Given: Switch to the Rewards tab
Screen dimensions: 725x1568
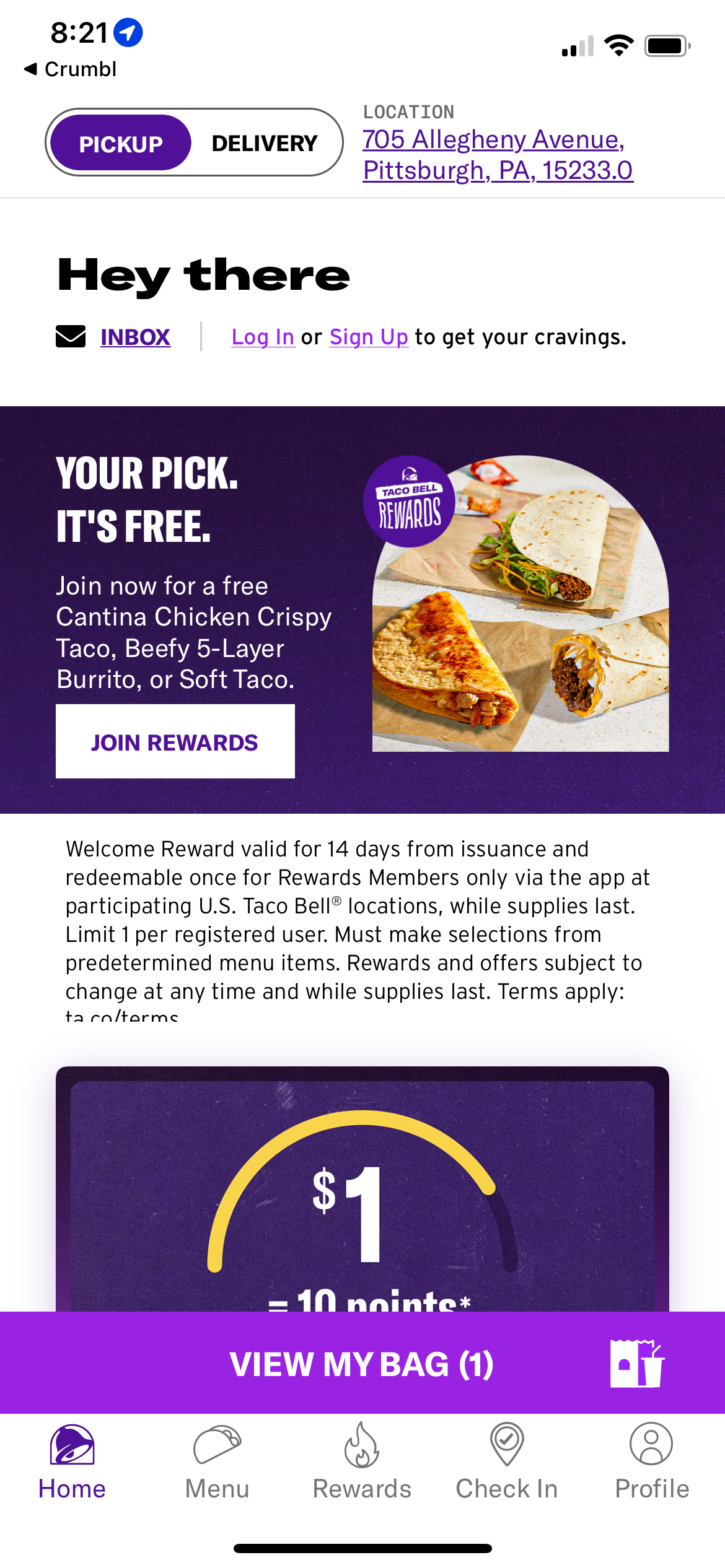Looking at the screenshot, I should [361, 1455].
